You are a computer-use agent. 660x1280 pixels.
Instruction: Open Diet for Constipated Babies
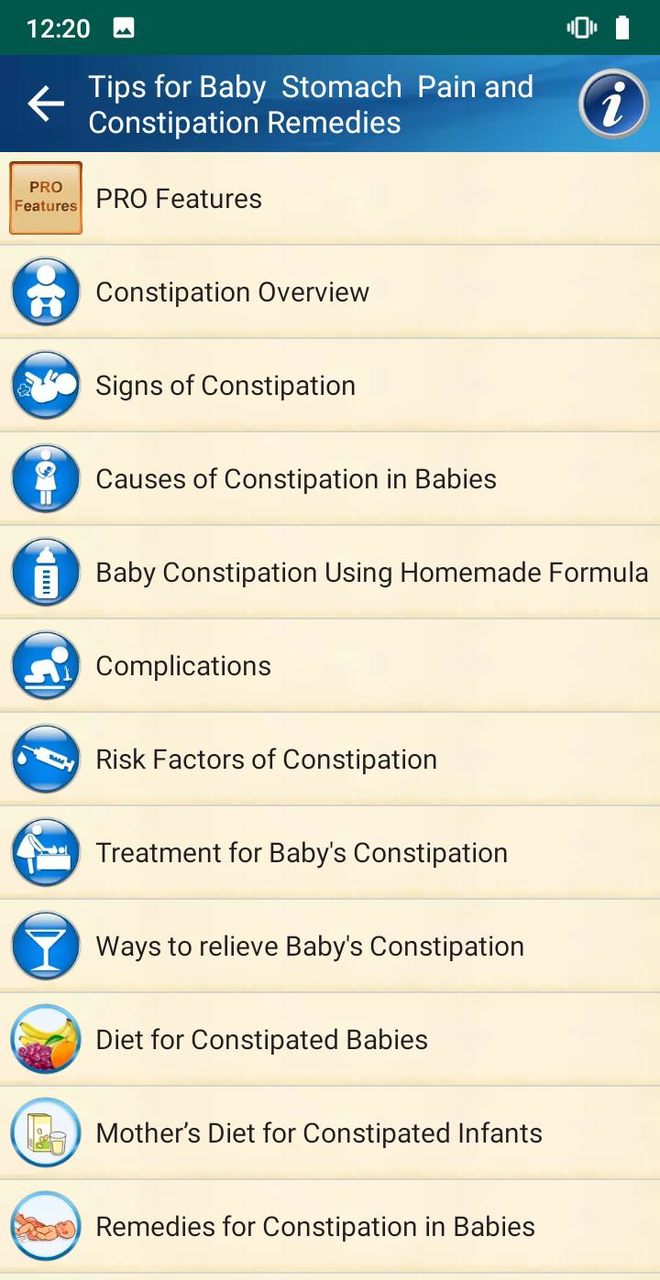(x=330, y=1040)
